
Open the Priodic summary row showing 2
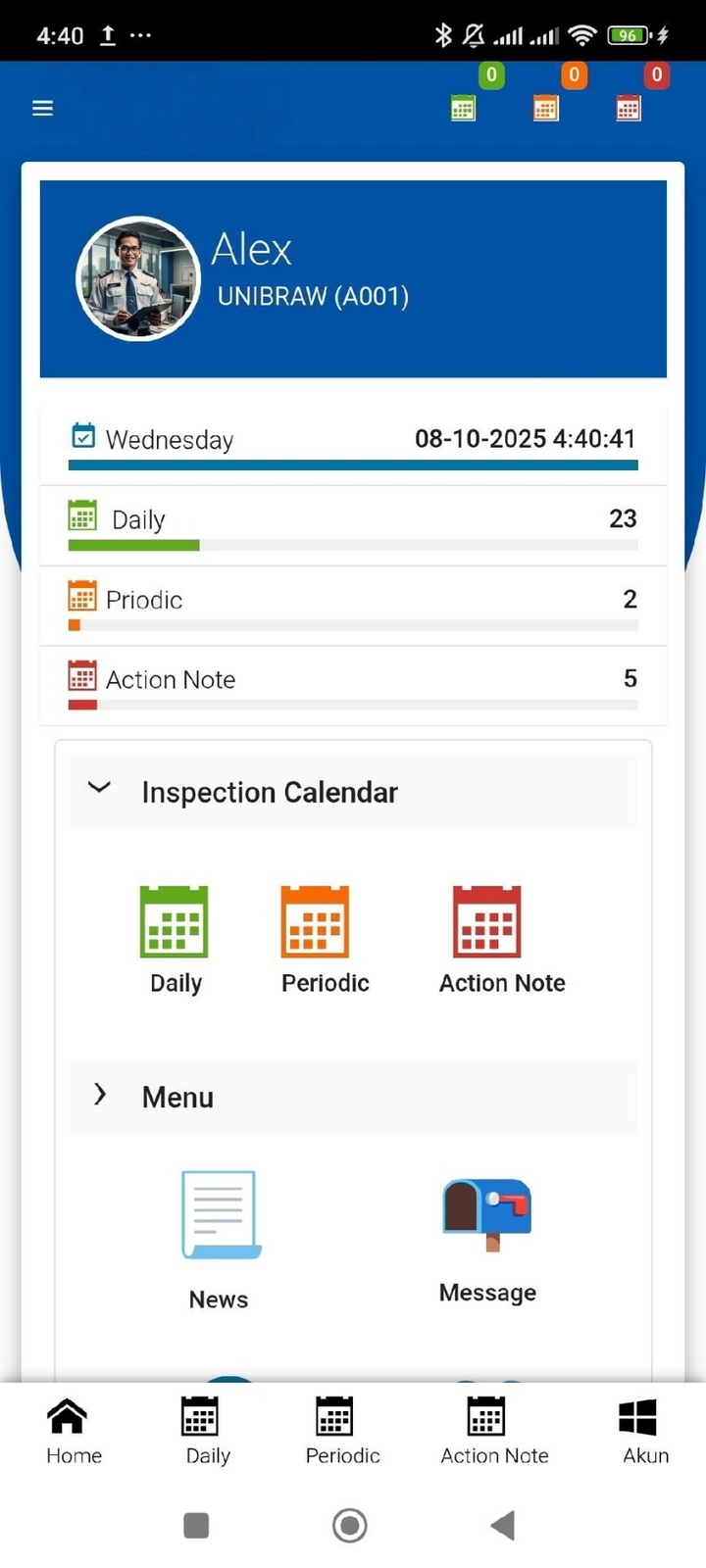click(x=353, y=601)
